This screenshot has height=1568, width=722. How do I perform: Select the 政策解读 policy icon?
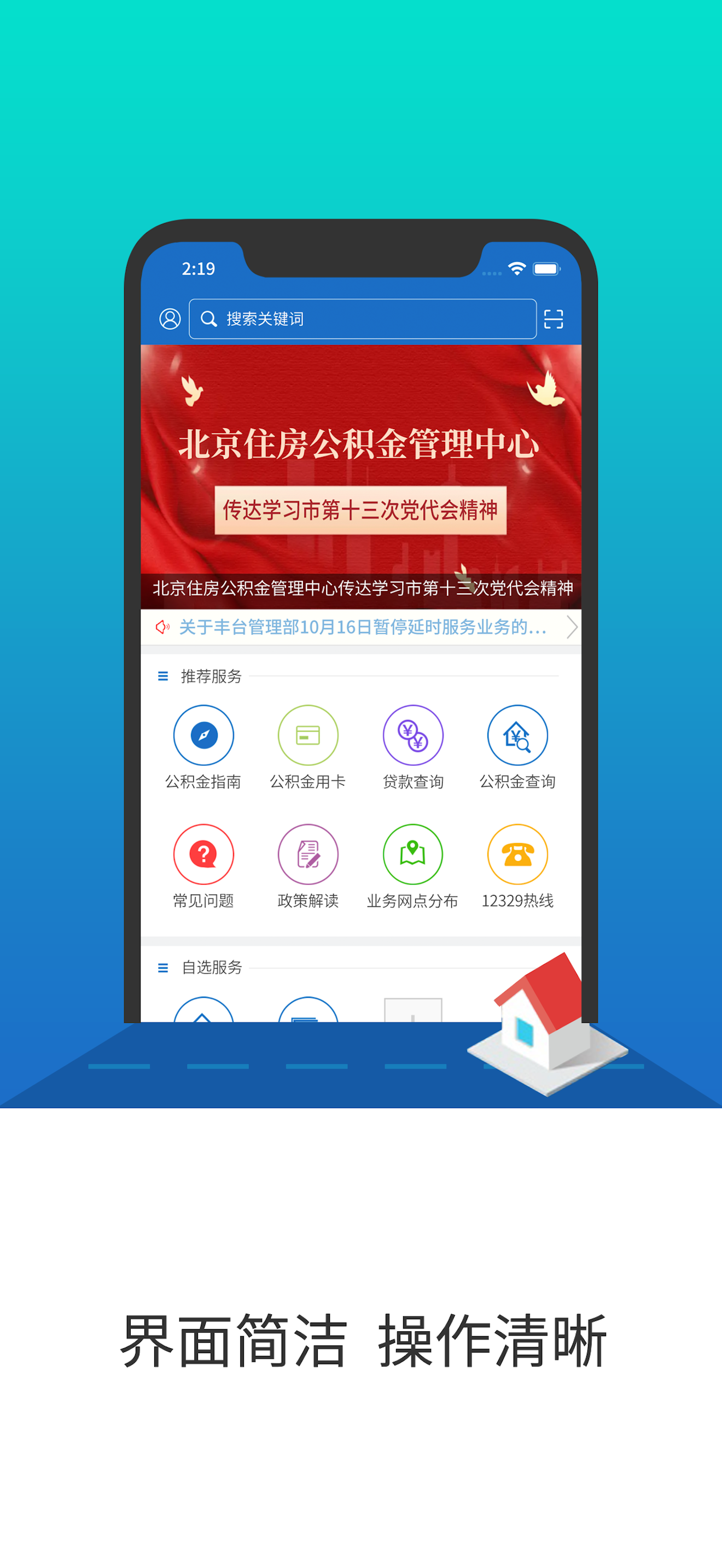click(308, 855)
